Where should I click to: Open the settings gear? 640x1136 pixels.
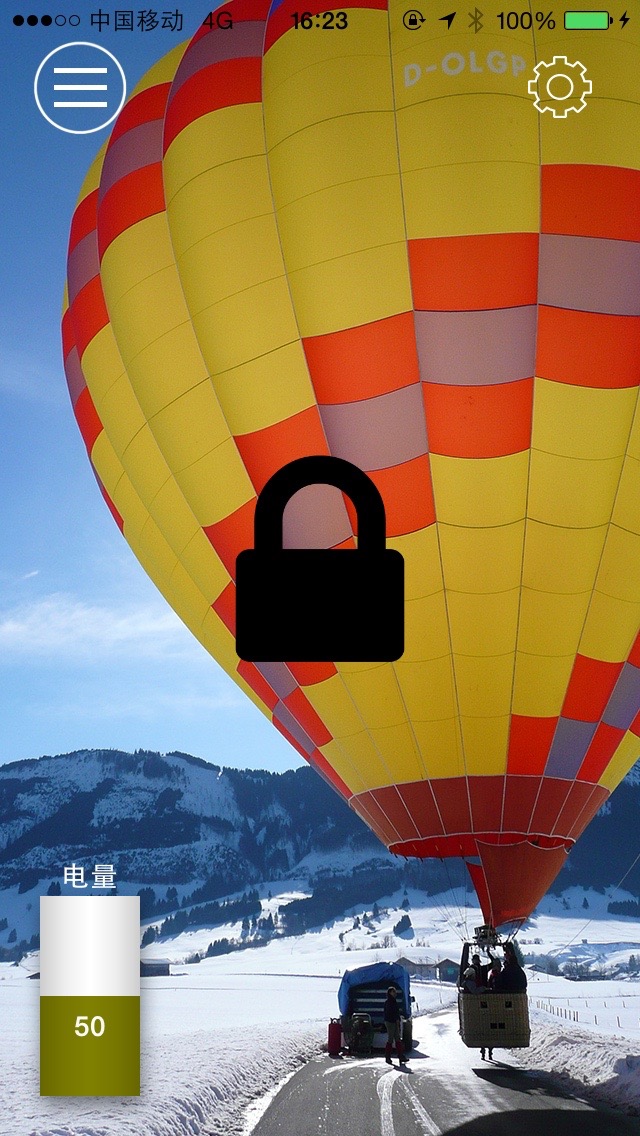(560, 87)
